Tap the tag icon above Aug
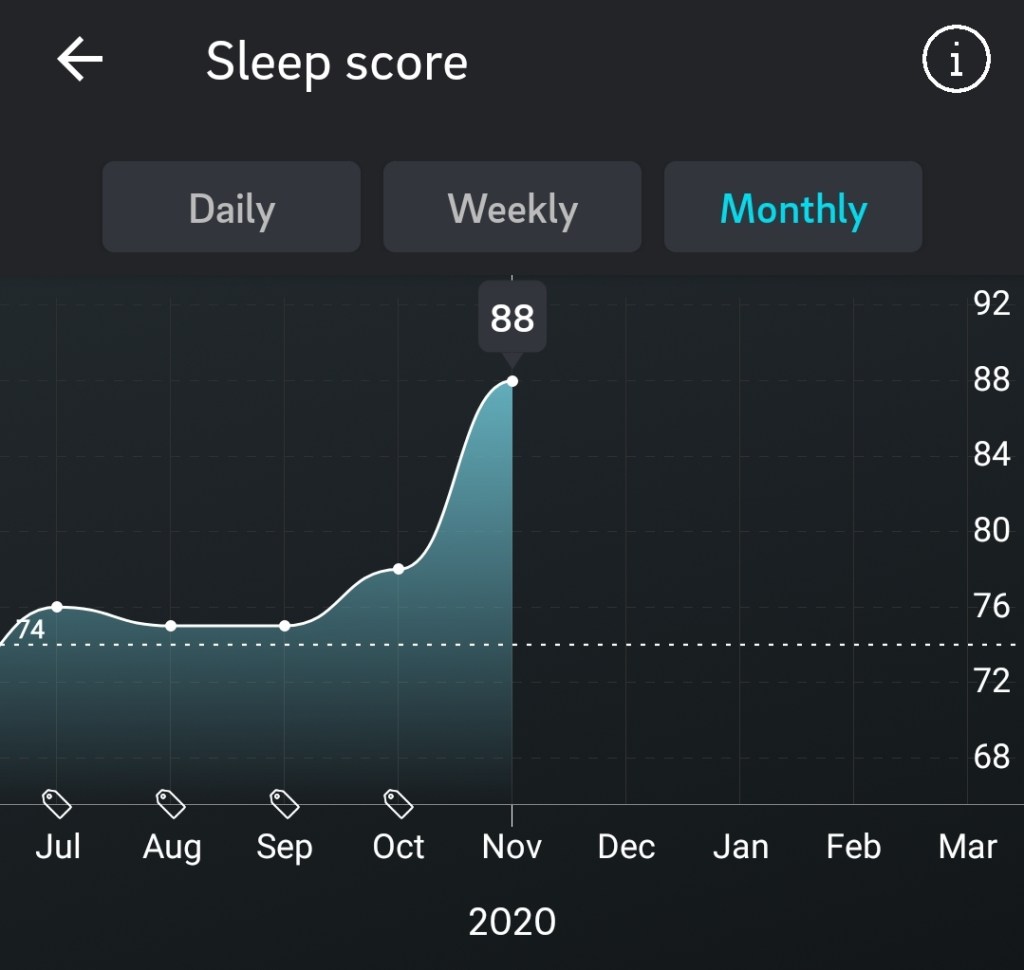 click(171, 802)
